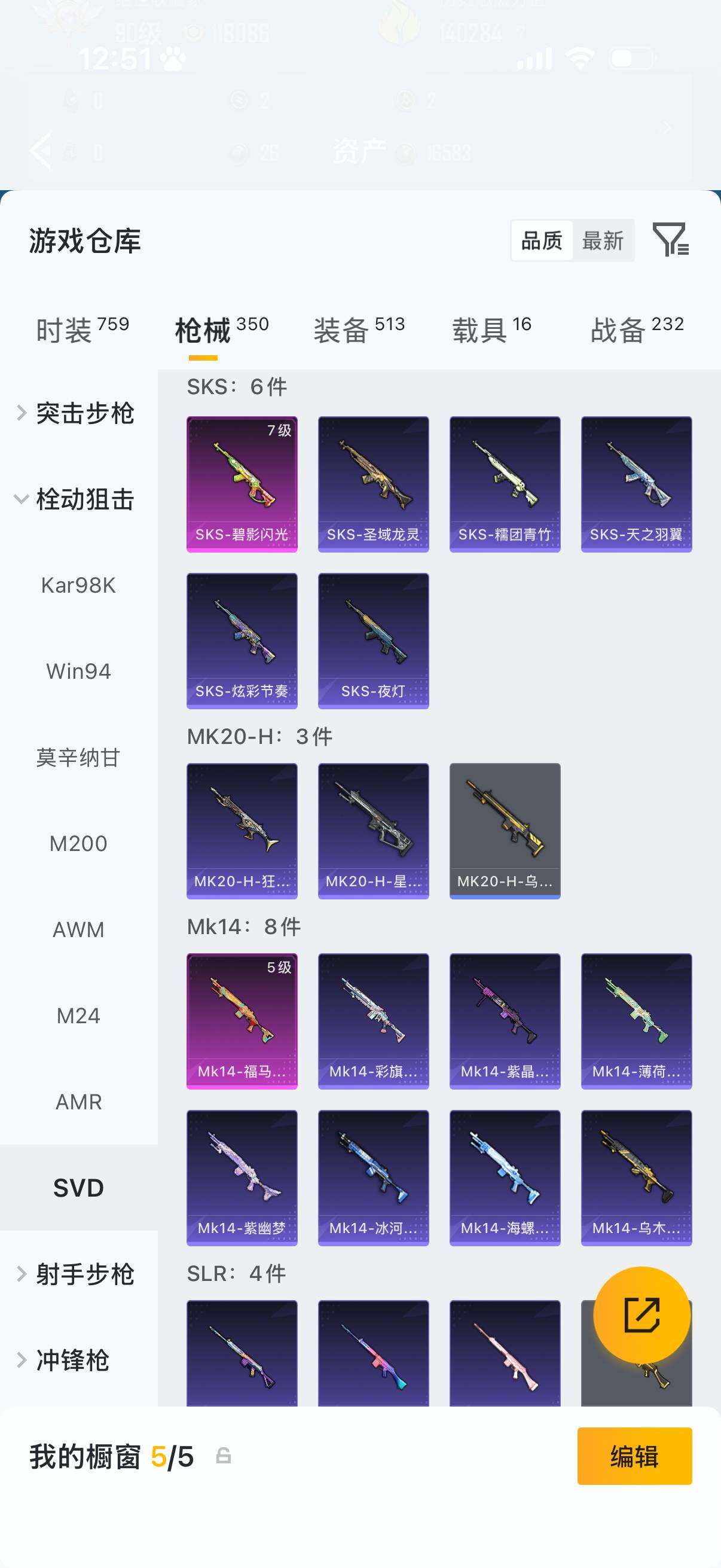Open the 装备 tab

coord(359,330)
